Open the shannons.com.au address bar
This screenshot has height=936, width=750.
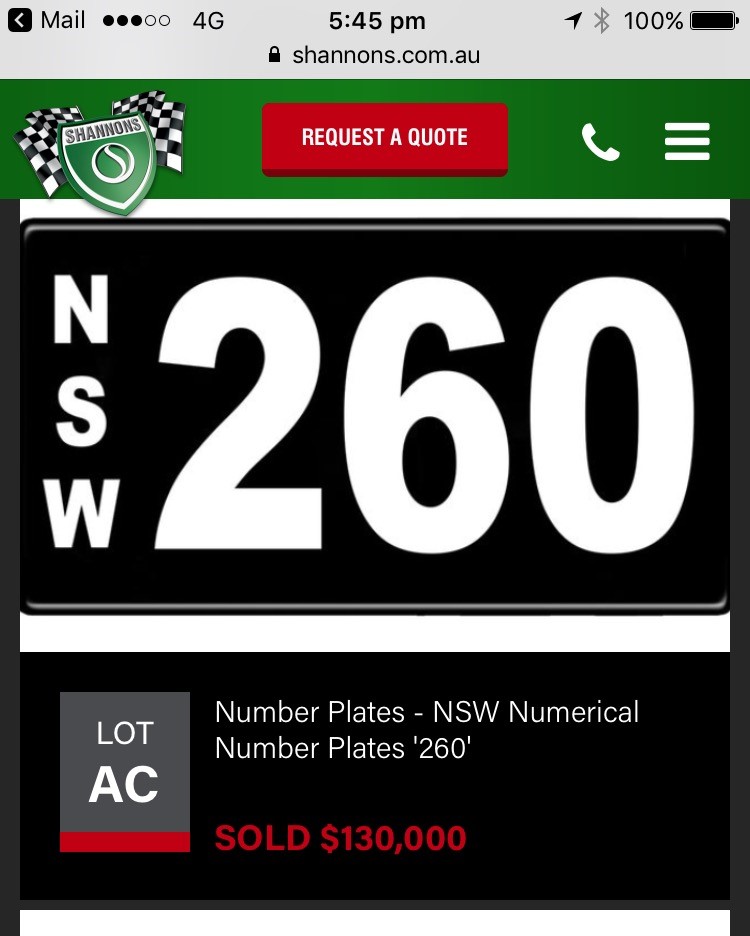click(375, 56)
